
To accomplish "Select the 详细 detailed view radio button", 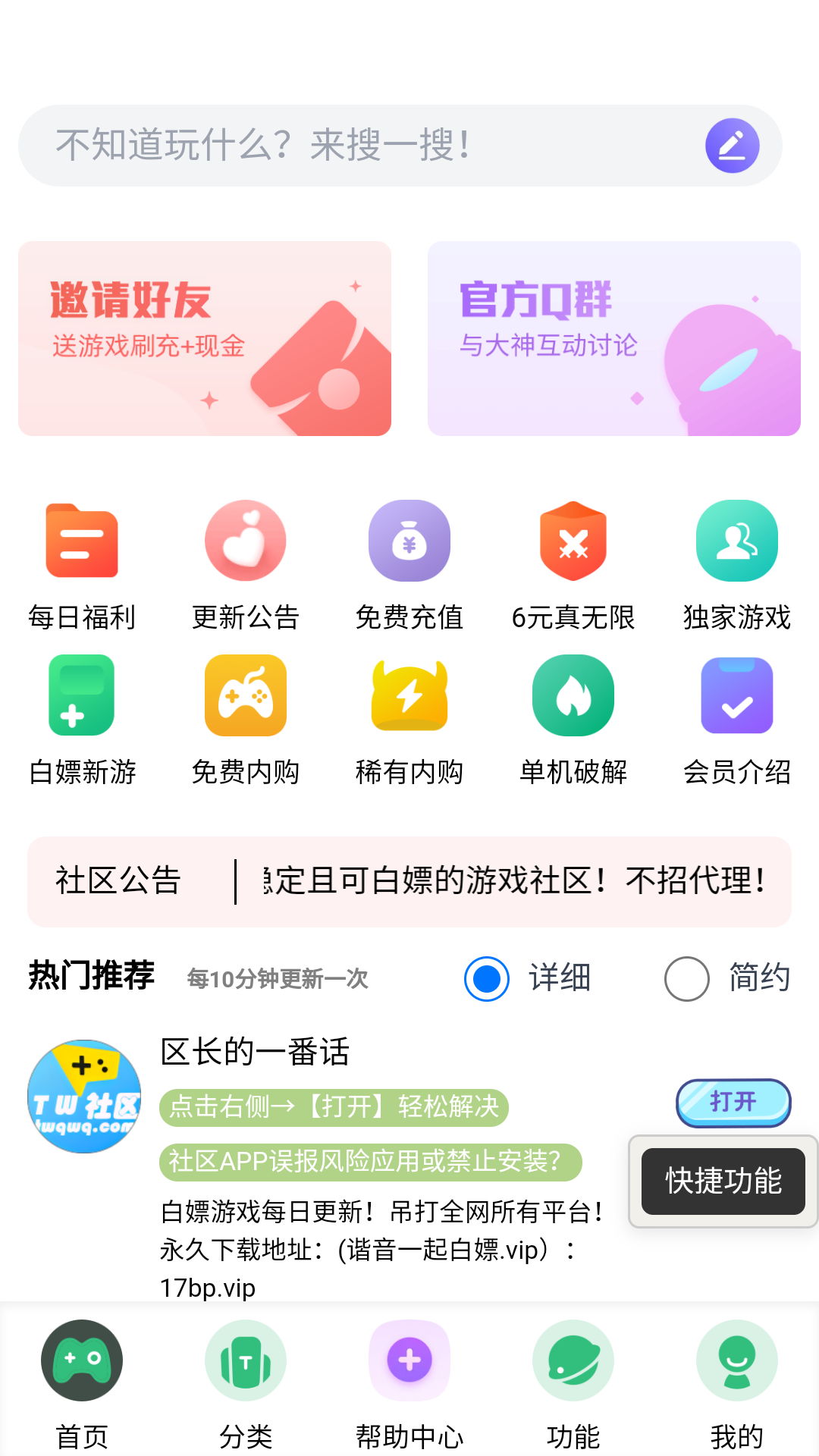I will 486,979.
